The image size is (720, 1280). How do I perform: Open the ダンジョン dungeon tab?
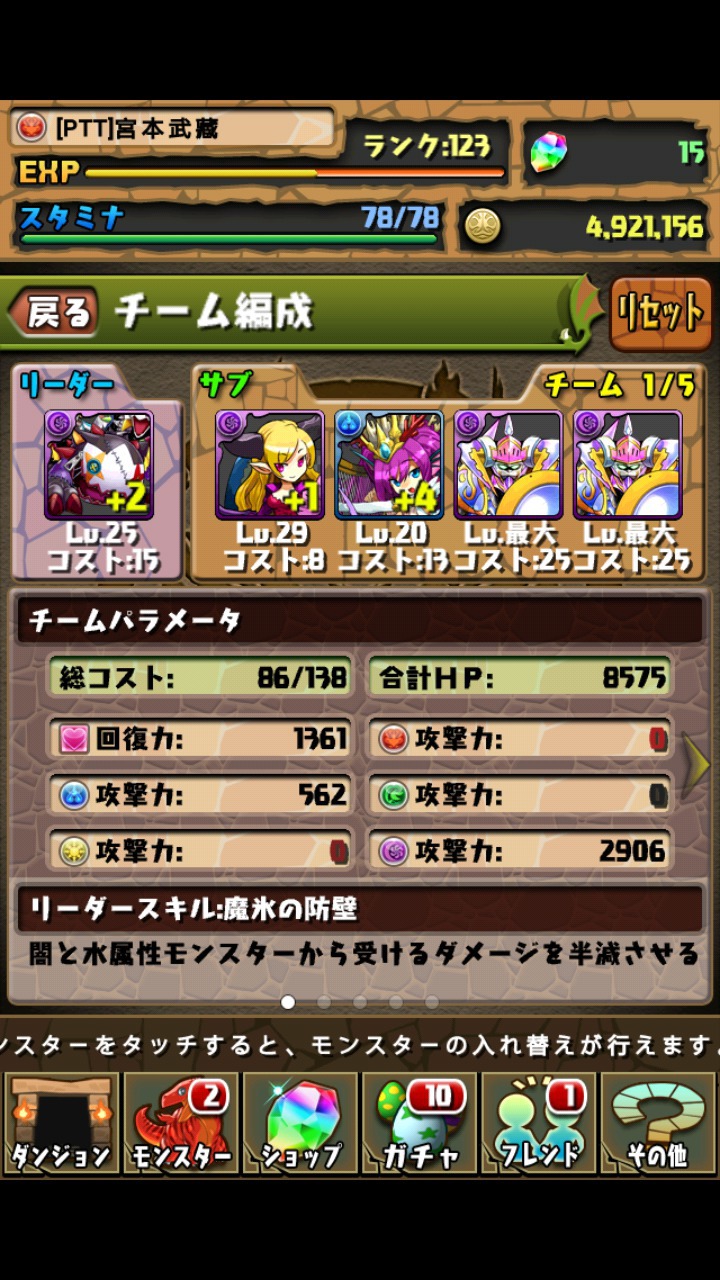[60, 1123]
